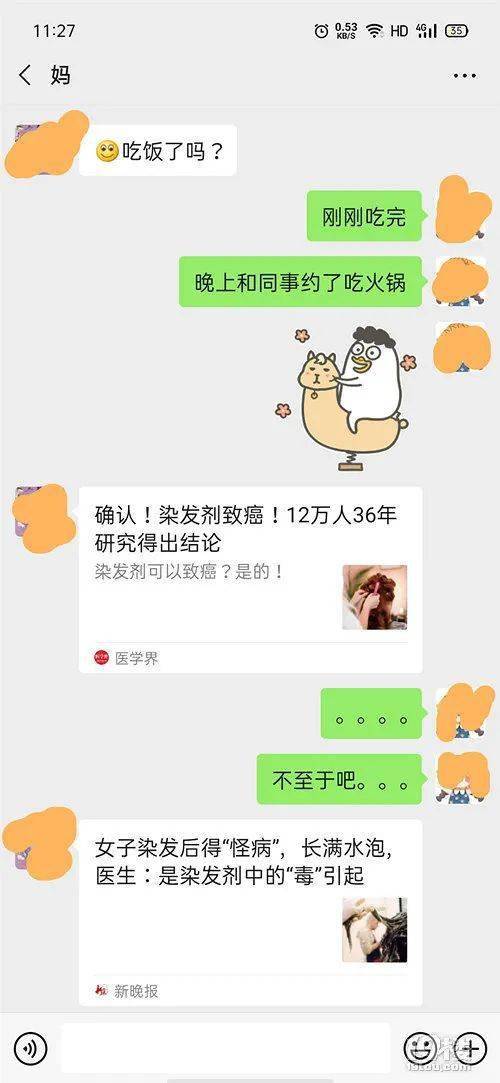Image resolution: width=500 pixels, height=1083 pixels.
Task: Open the 女子染发后得怪病 article from 新晚报
Action: coord(250,912)
